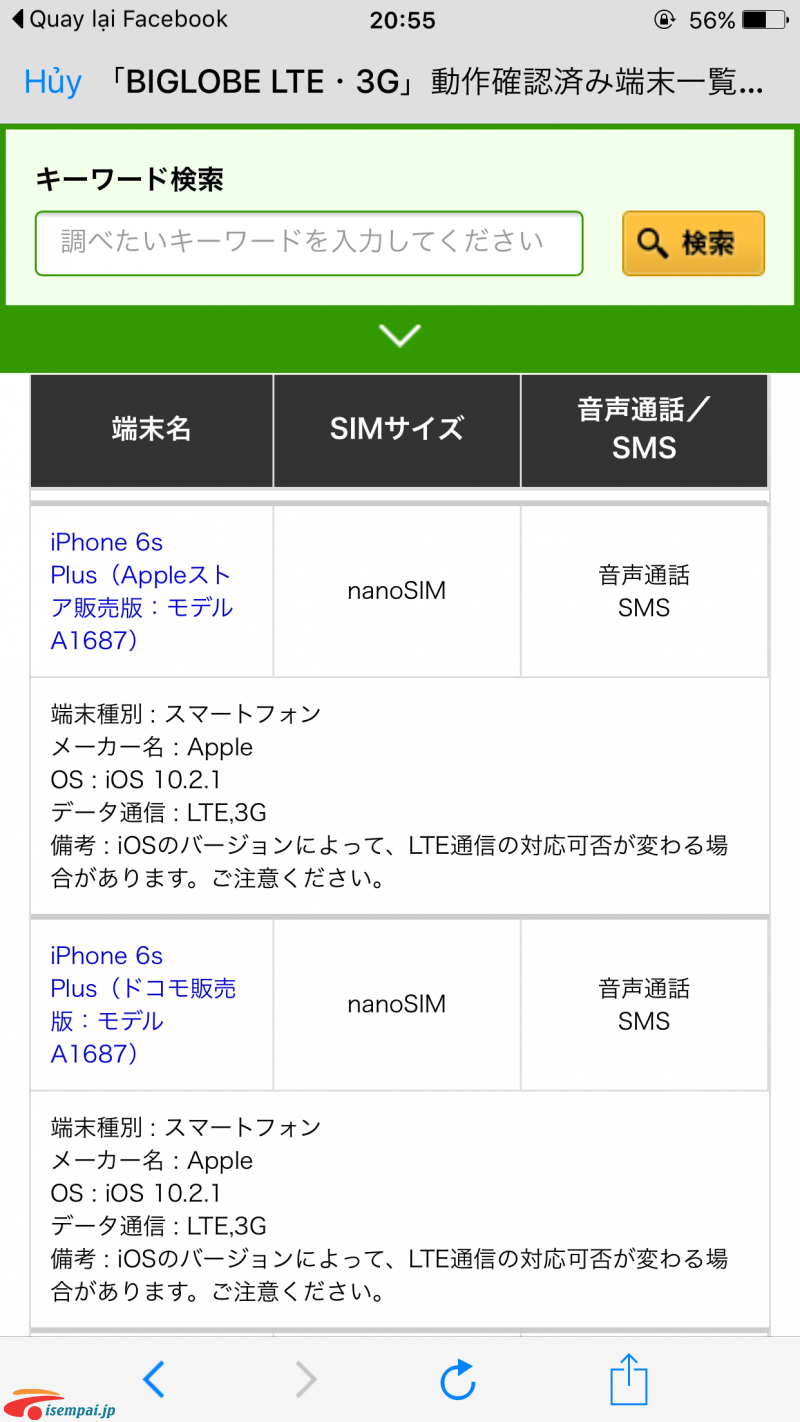Expand the green search panel chevron
The height and width of the screenshot is (1422, 800).
point(400,336)
